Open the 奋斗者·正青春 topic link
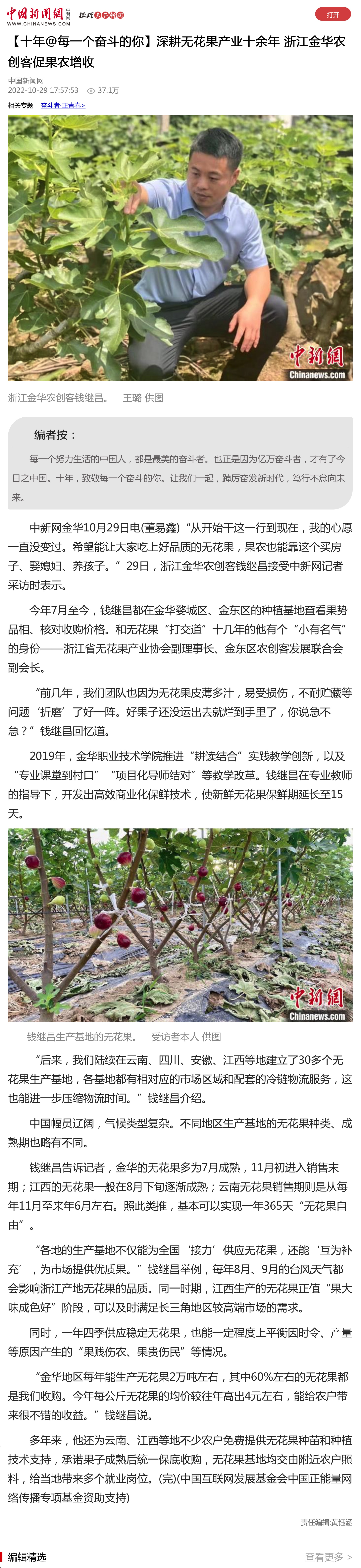Image resolution: width=361 pixels, height=1568 pixels. click(x=63, y=105)
